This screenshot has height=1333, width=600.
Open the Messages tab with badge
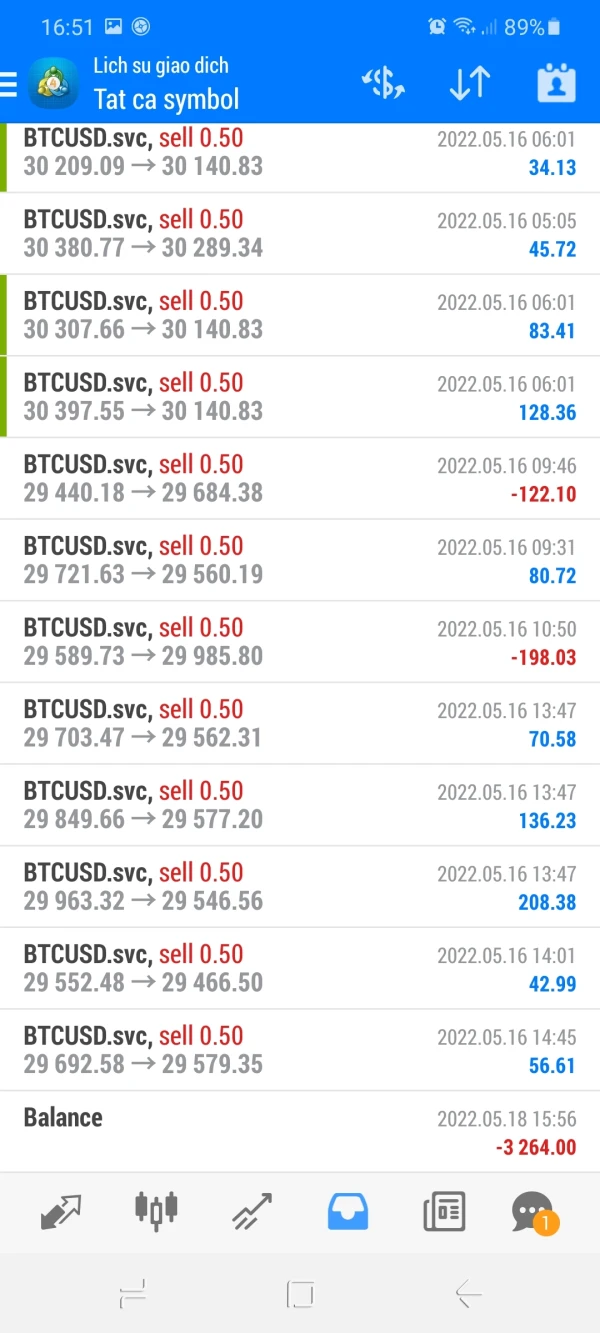pyautogui.click(x=534, y=1212)
